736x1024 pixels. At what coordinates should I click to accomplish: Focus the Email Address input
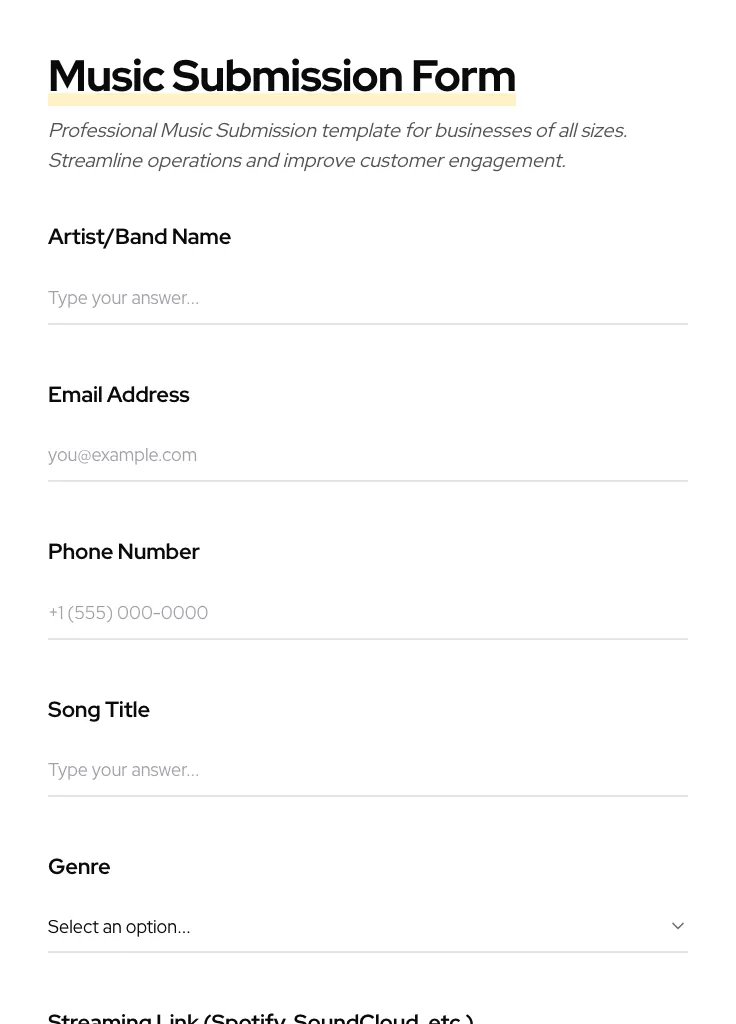(367, 455)
